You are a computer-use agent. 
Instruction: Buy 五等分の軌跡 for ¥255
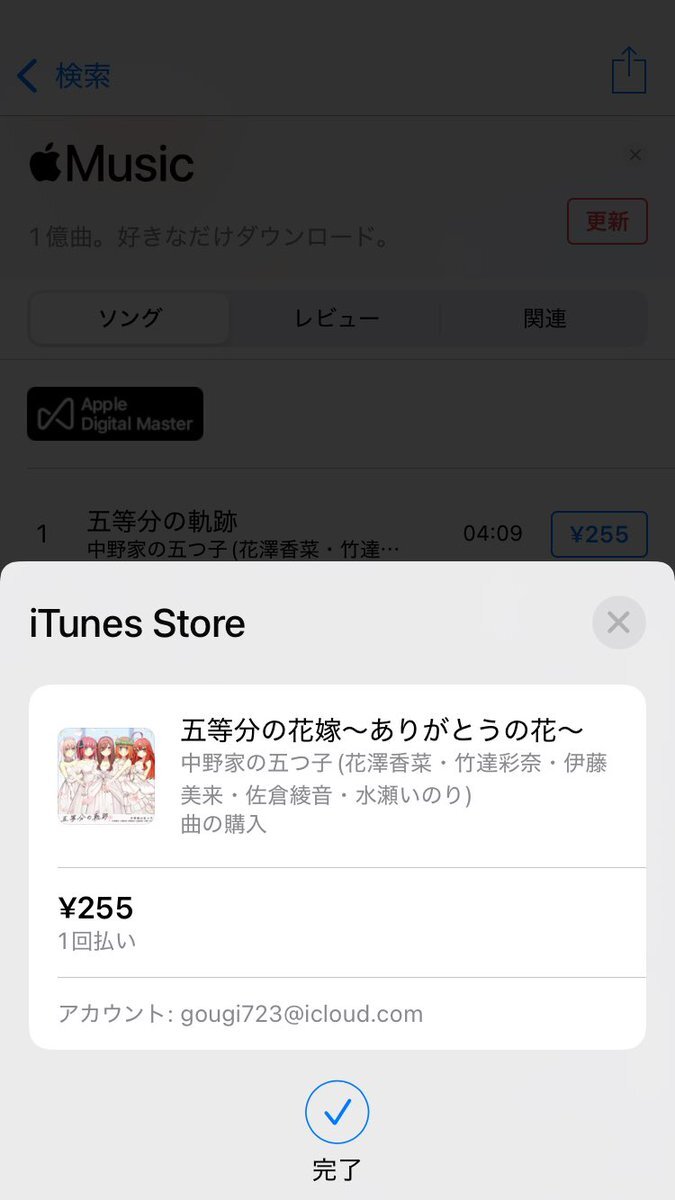(598, 534)
